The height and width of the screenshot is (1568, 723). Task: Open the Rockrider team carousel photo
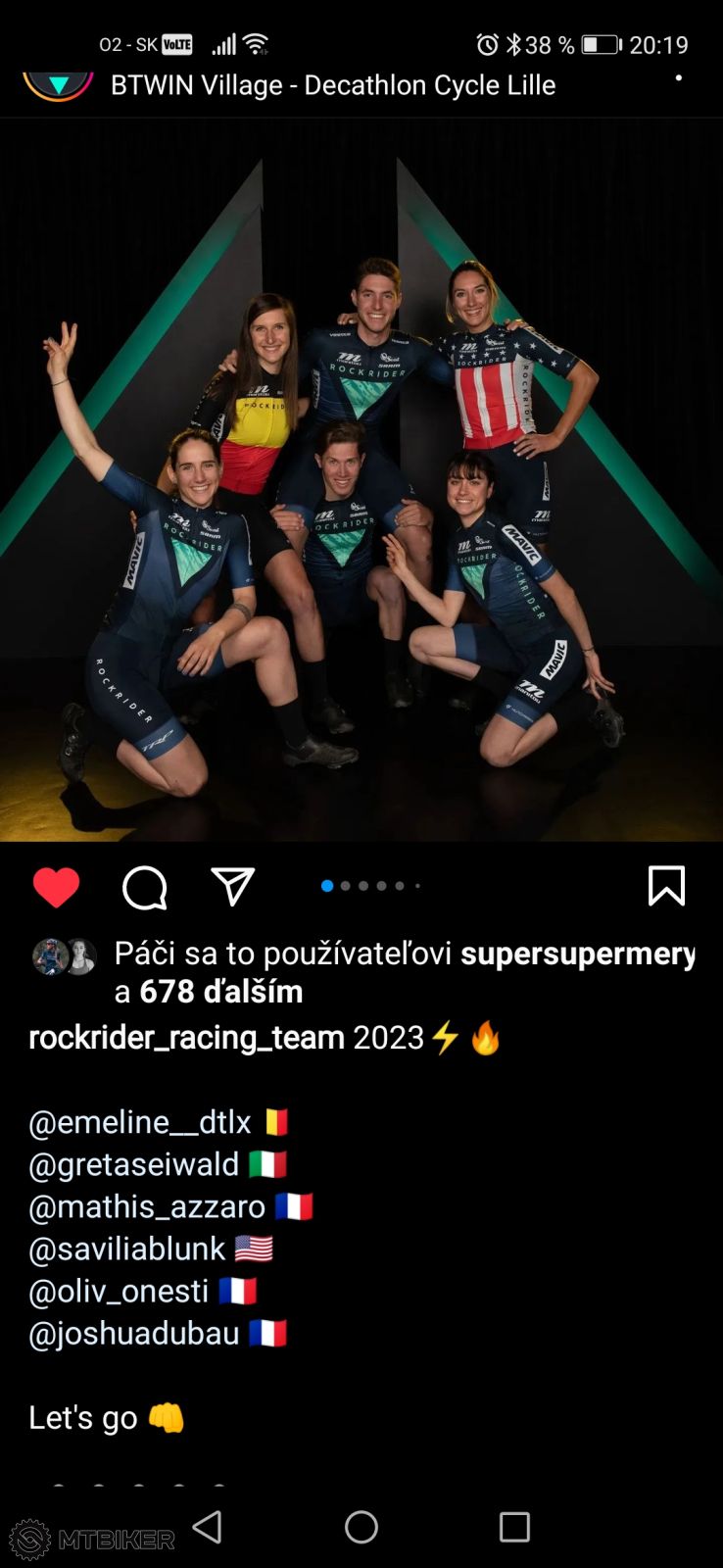[361, 480]
